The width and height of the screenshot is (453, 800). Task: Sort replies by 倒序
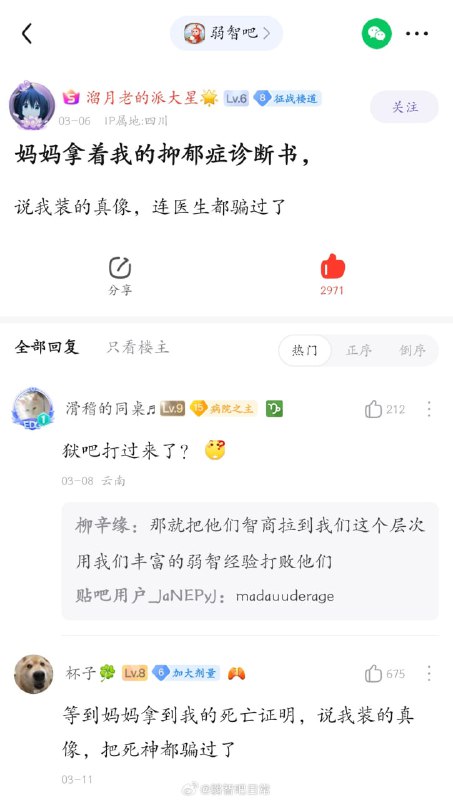pyautogui.click(x=412, y=350)
